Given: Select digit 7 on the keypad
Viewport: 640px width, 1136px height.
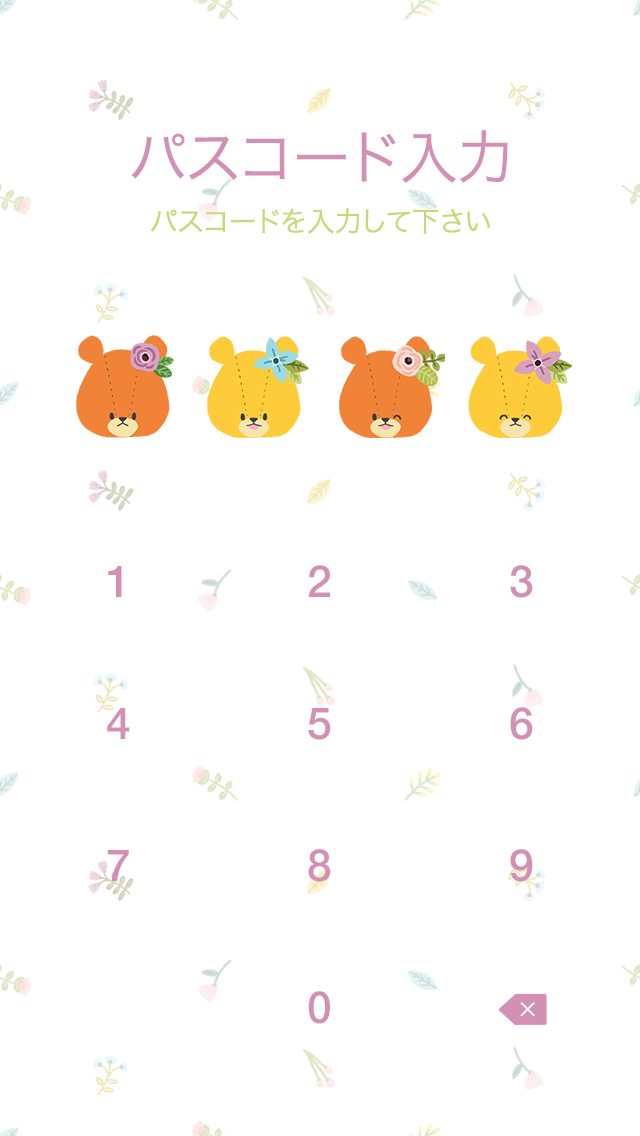Looking at the screenshot, I should tap(118, 865).
